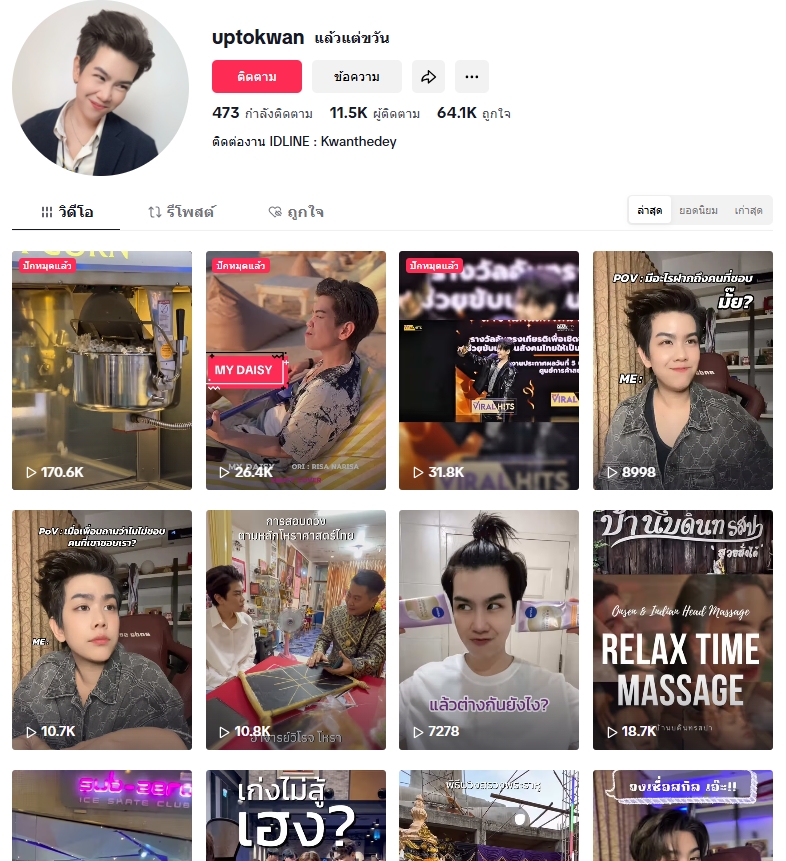Switch to the รีโพสต์ reposts tab
The image size is (786, 861).
[181, 212]
